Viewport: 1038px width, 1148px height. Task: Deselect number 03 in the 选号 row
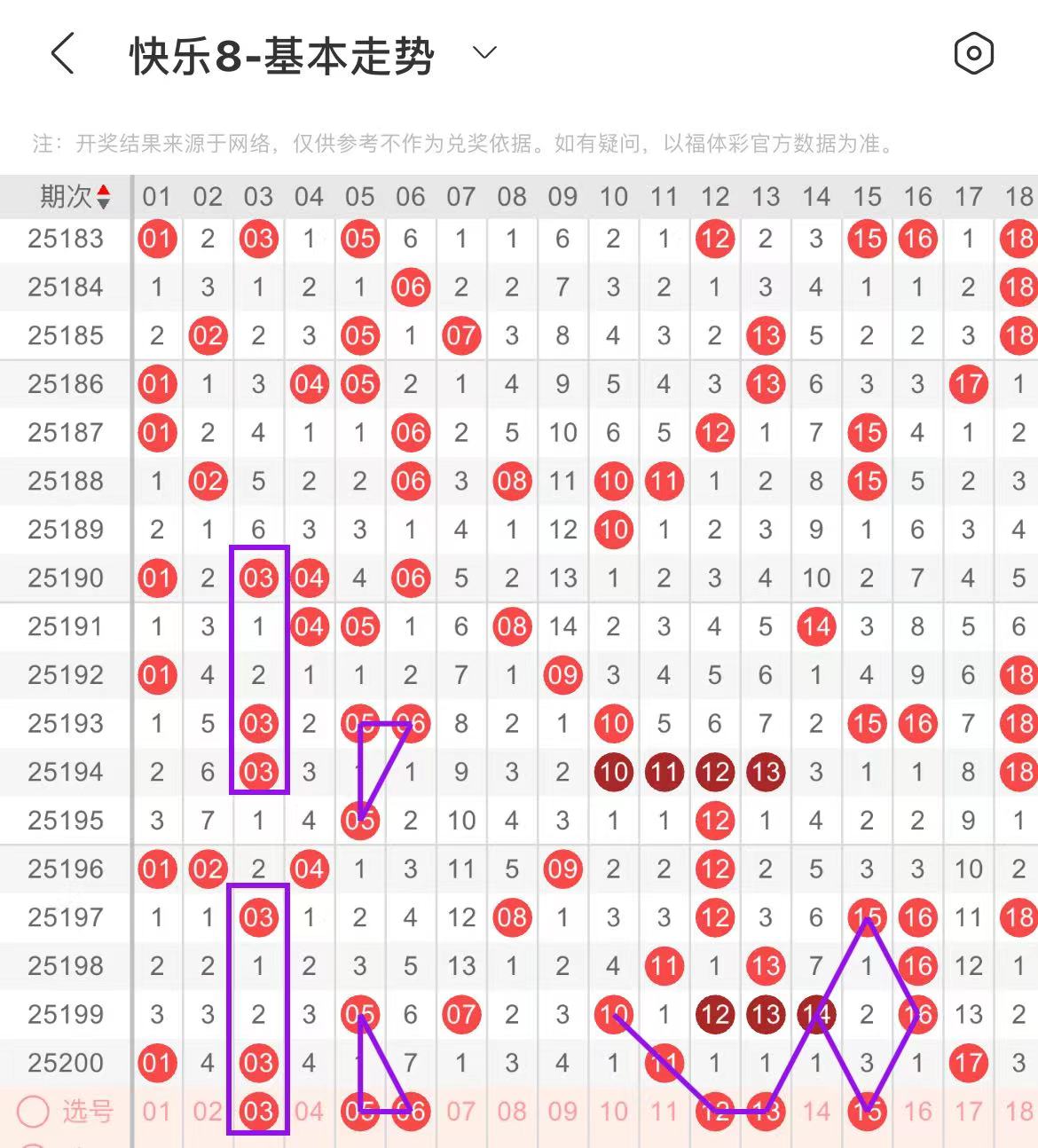coord(258,1112)
